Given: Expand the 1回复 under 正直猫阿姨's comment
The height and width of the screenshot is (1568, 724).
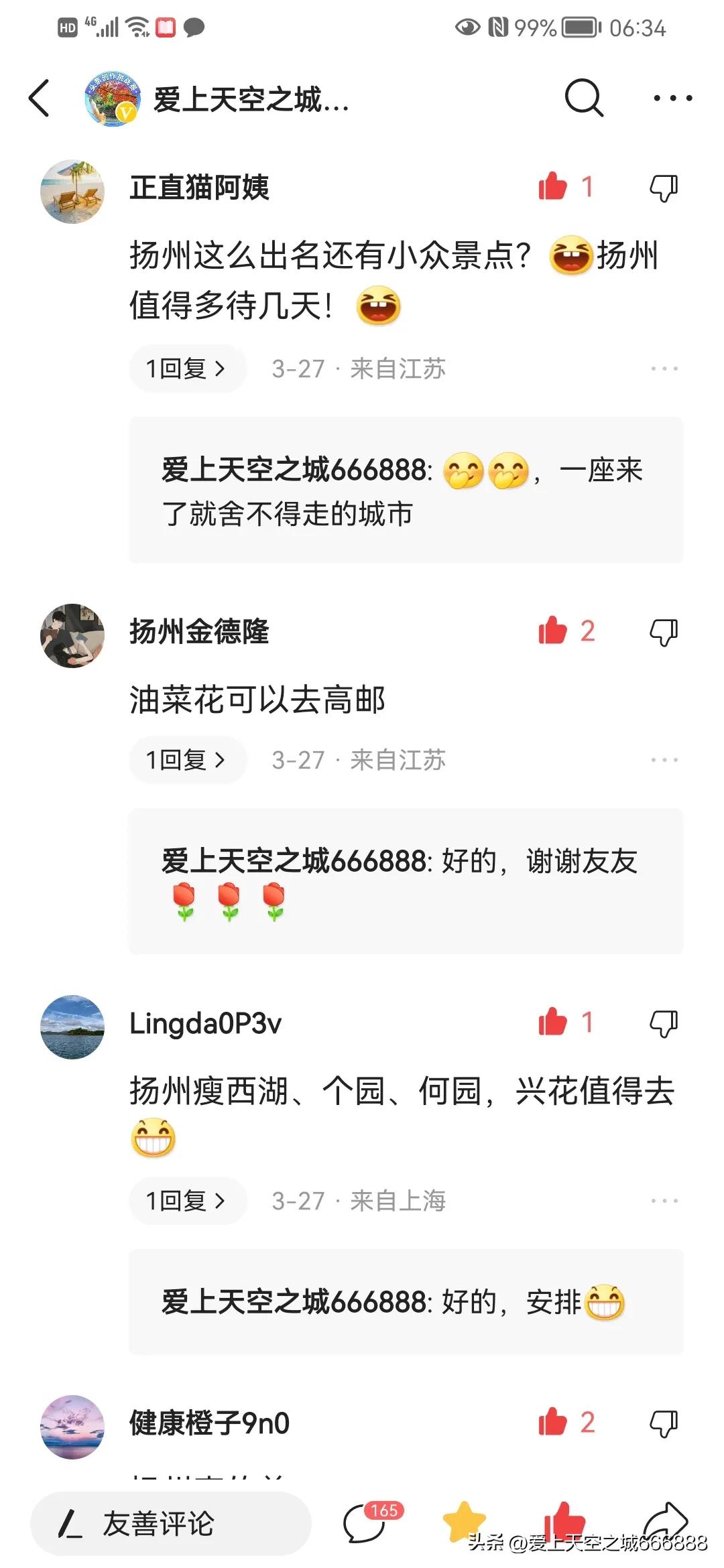Looking at the screenshot, I should pyautogui.click(x=187, y=369).
